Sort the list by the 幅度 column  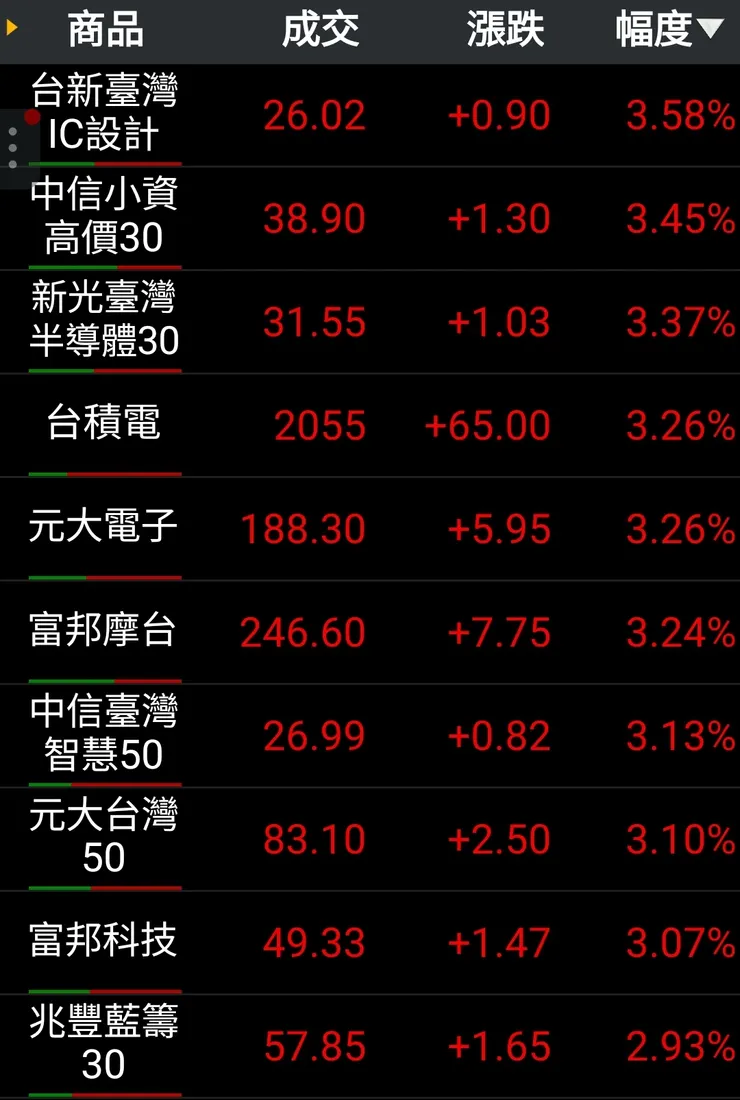[668, 30]
